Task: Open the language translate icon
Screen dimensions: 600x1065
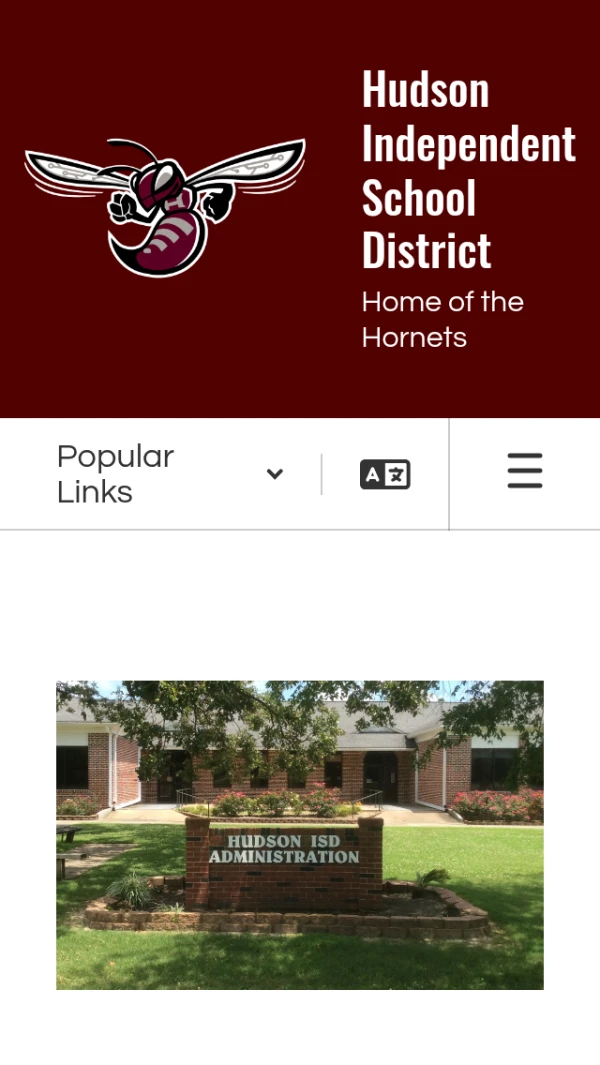Action: click(385, 474)
